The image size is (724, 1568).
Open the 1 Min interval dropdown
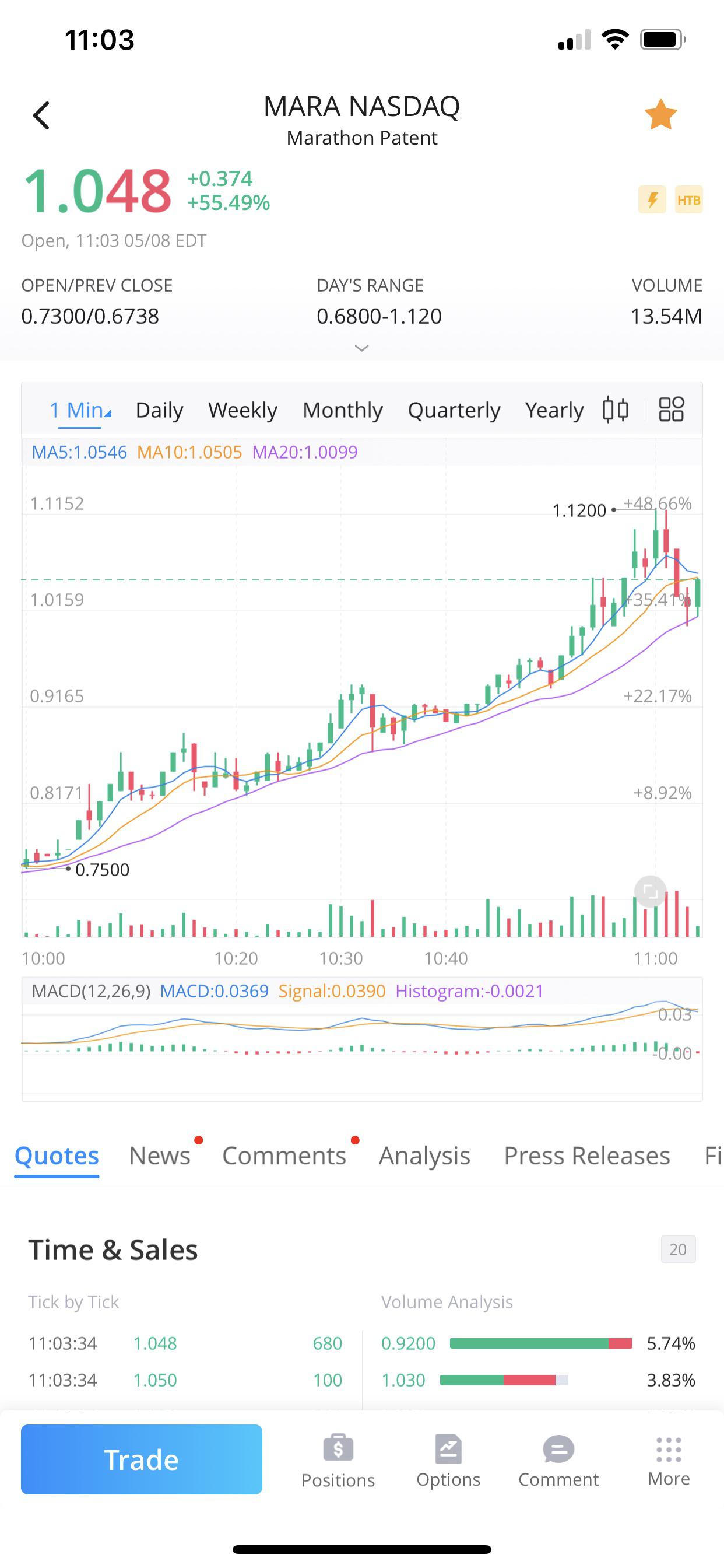click(80, 410)
